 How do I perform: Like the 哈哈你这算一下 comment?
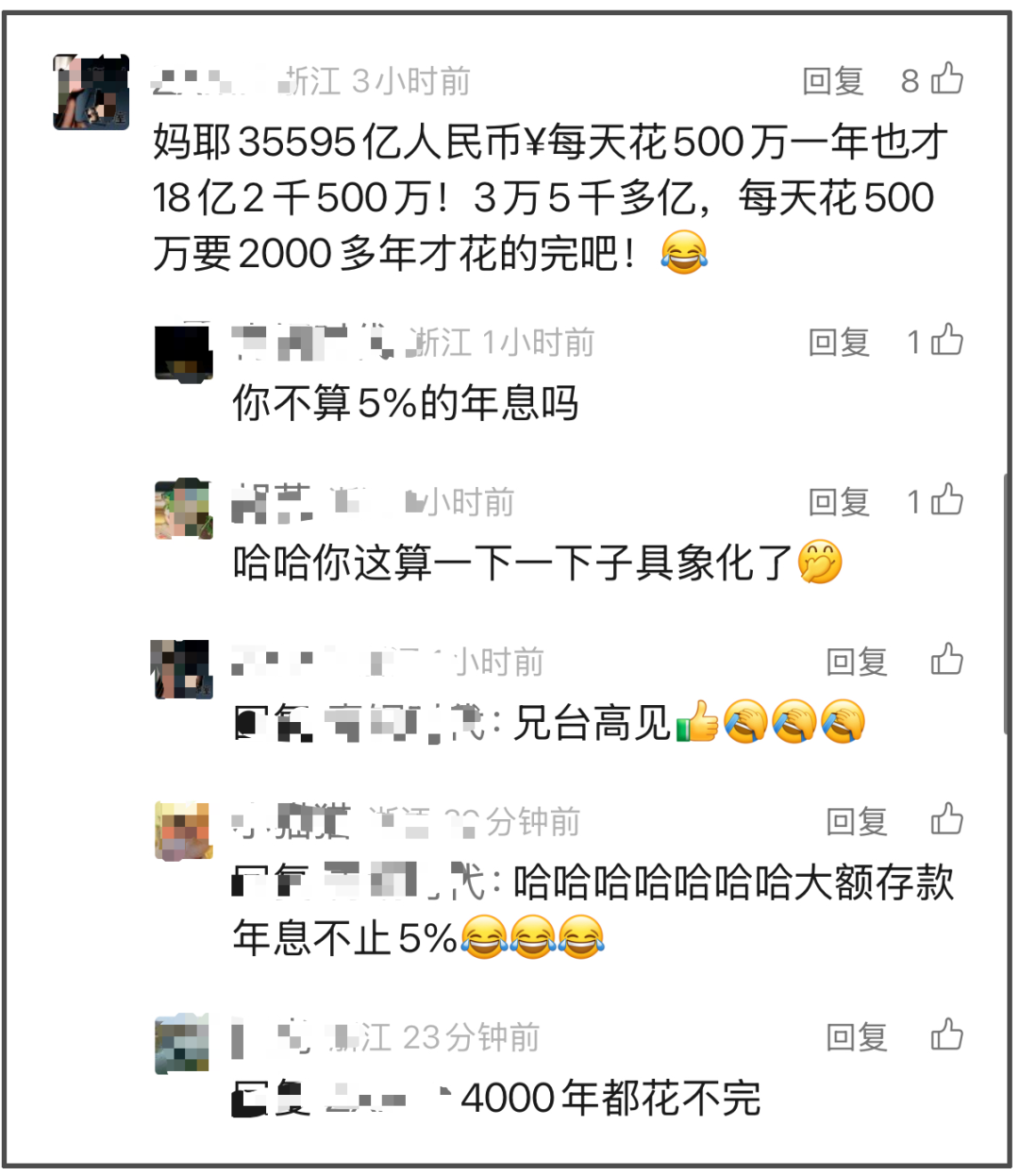947,500
